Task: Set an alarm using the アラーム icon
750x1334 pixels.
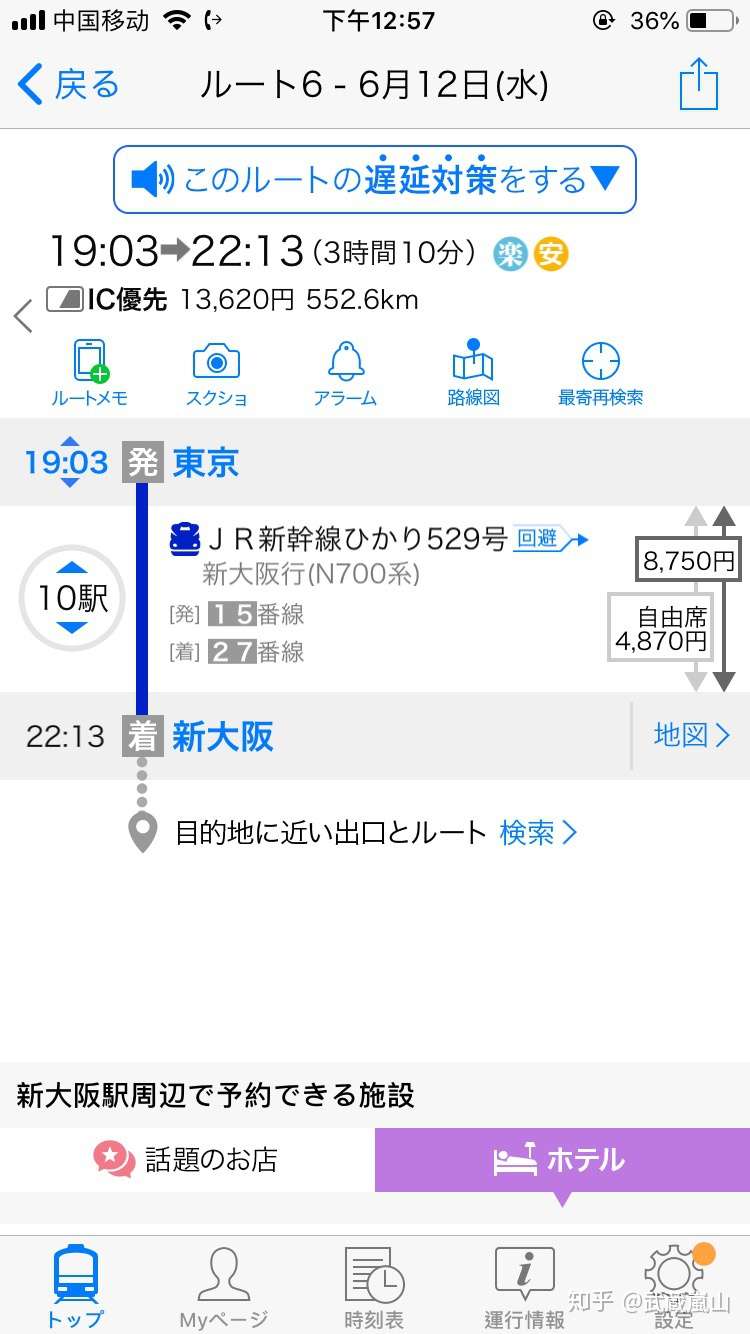Action: click(344, 372)
